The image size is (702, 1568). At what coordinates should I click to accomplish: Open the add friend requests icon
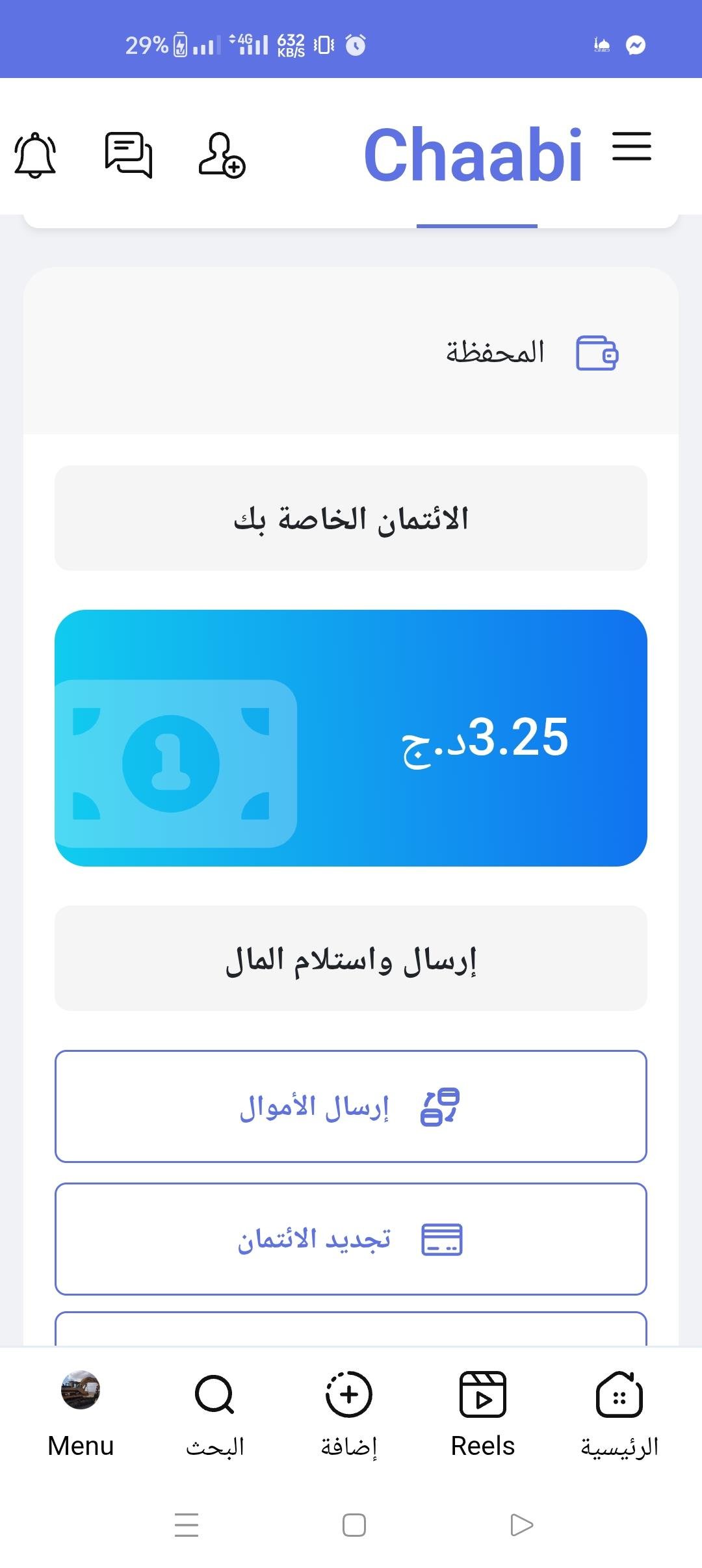pyautogui.click(x=222, y=155)
